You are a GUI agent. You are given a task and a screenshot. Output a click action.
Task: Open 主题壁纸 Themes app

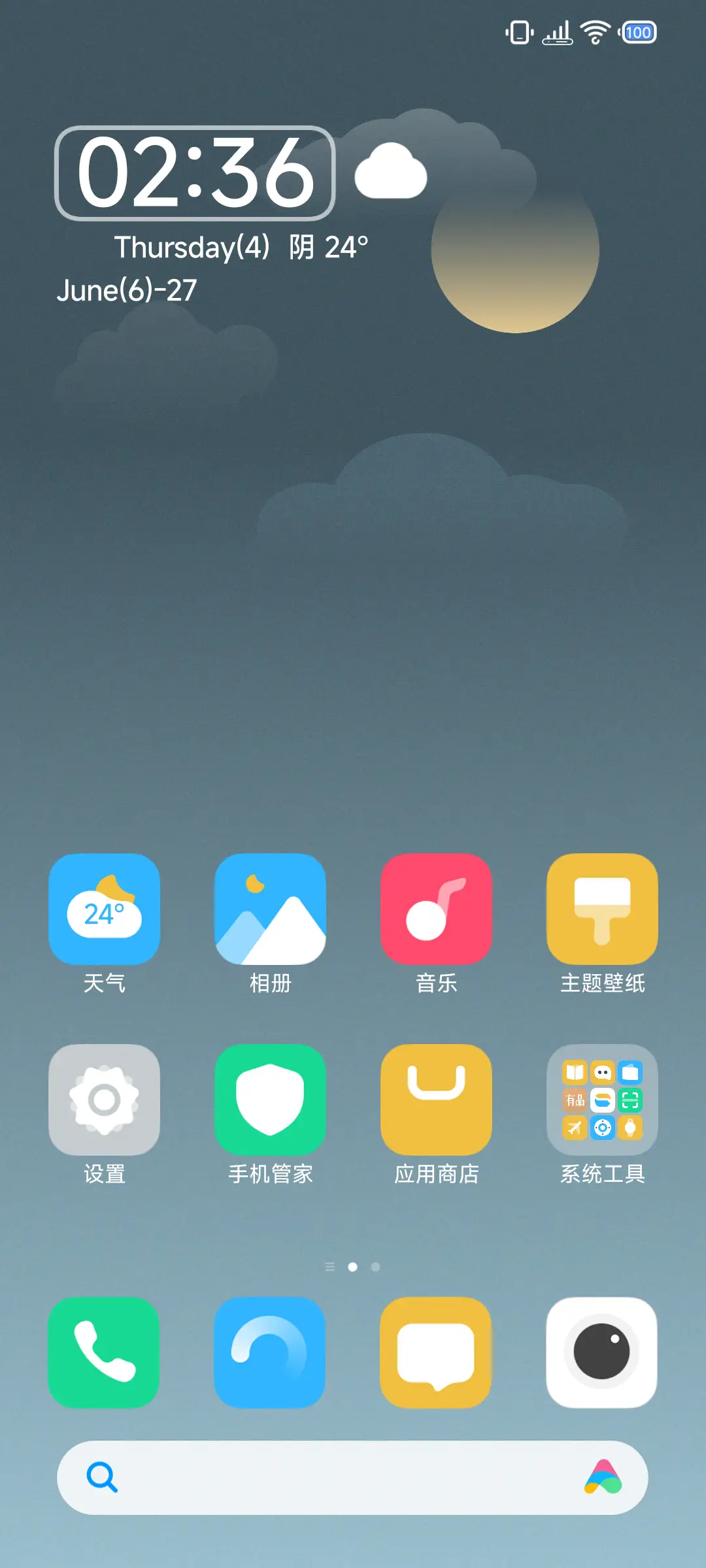pyautogui.click(x=601, y=908)
